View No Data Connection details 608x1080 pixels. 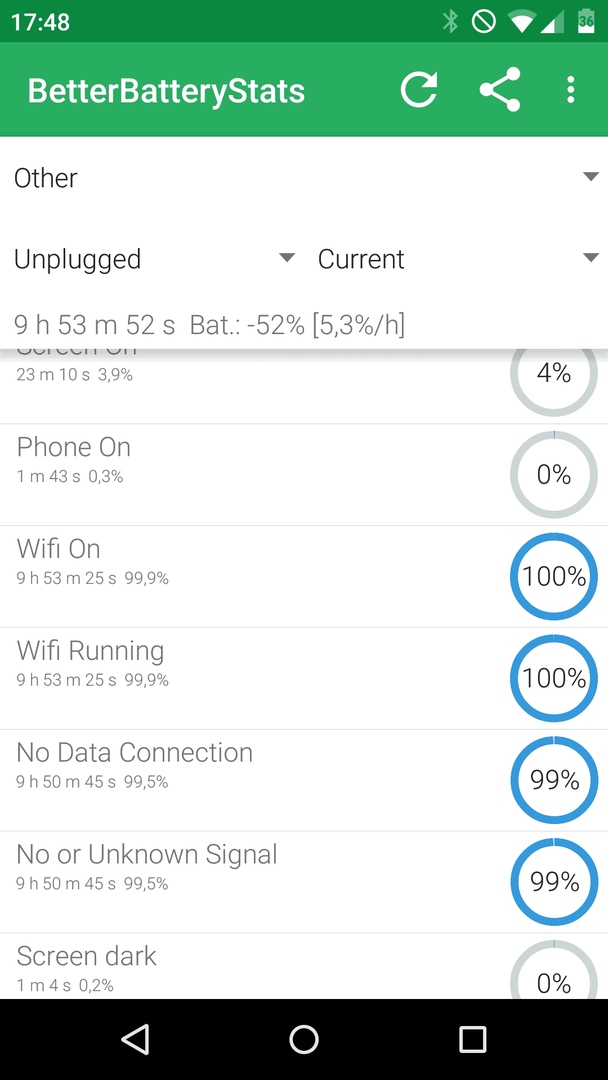click(x=304, y=780)
